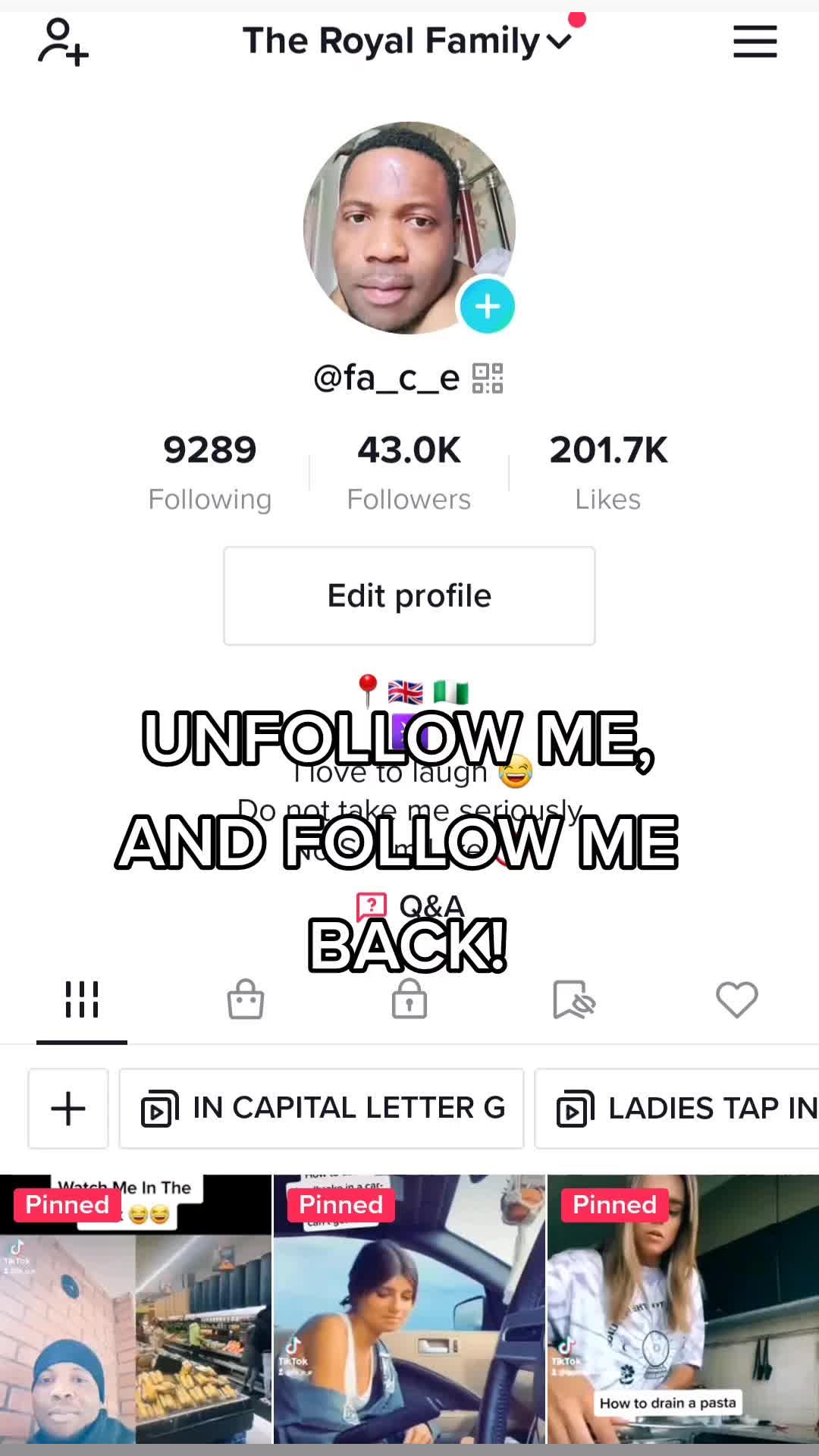Create a new playlist with plus button
819x1456 pixels.
(x=68, y=1109)
